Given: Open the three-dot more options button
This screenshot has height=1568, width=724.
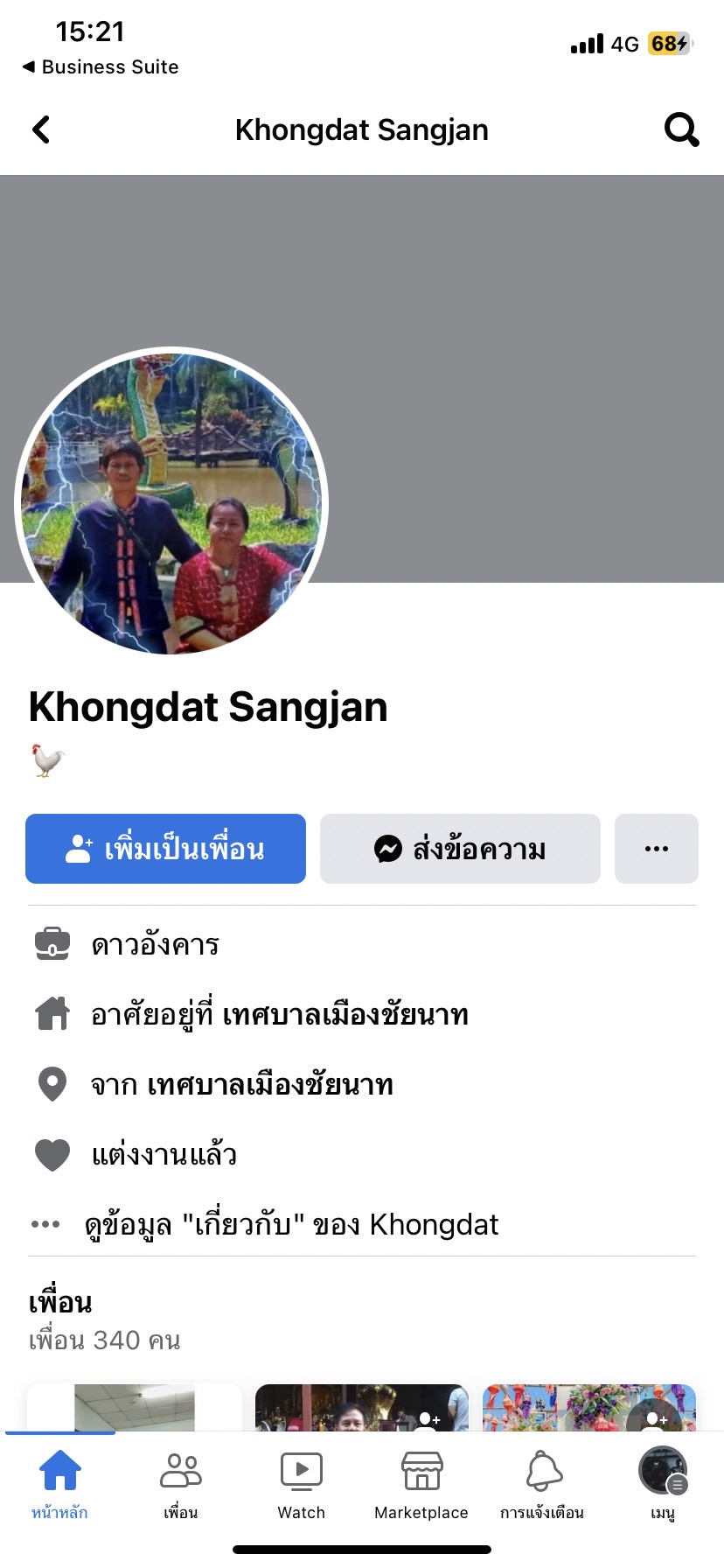Looking at the screenshot, I should (x=657, y=849).
